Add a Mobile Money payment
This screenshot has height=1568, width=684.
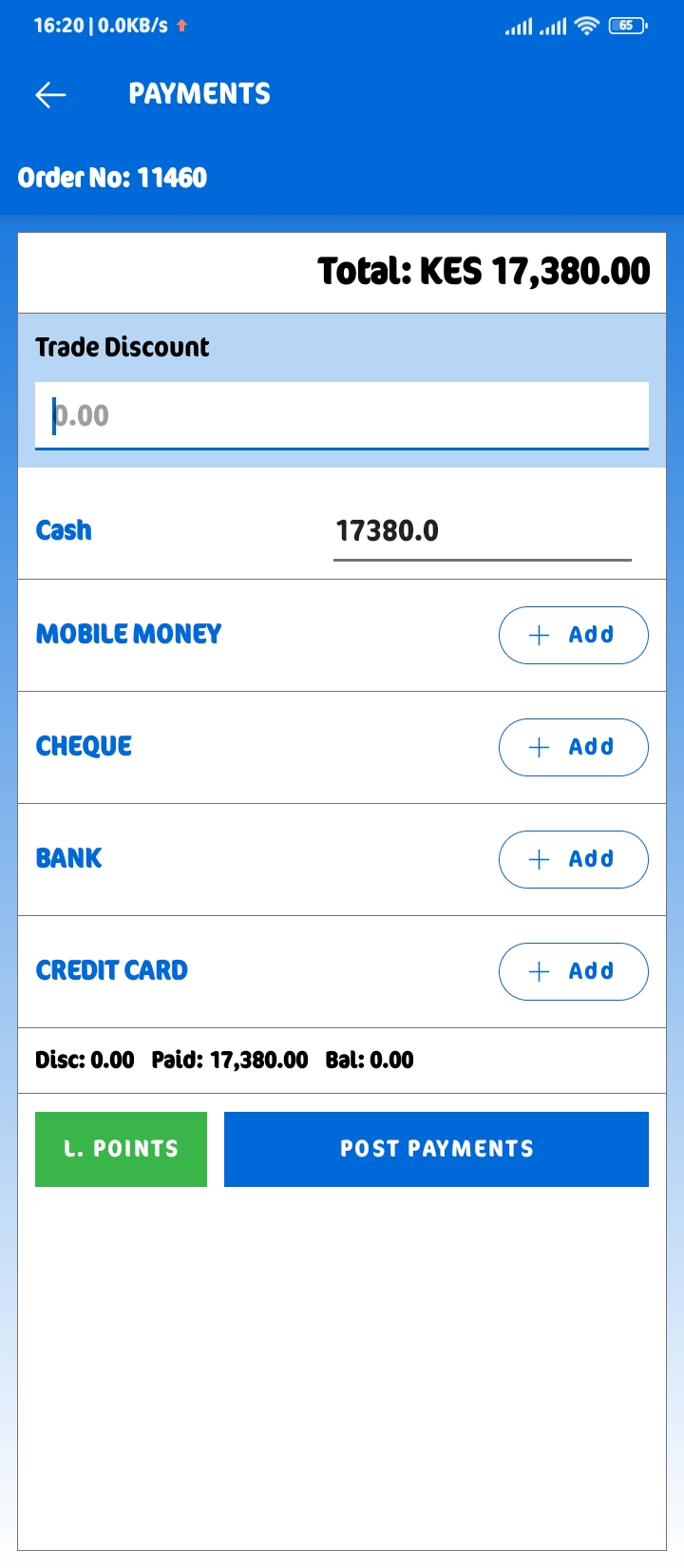point(574,635)
